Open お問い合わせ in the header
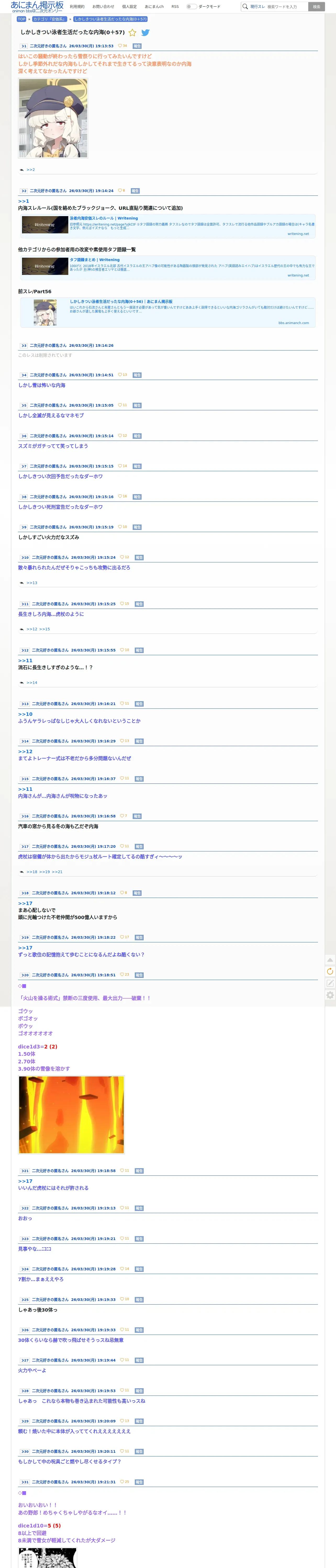 click(x=103, y=7)
